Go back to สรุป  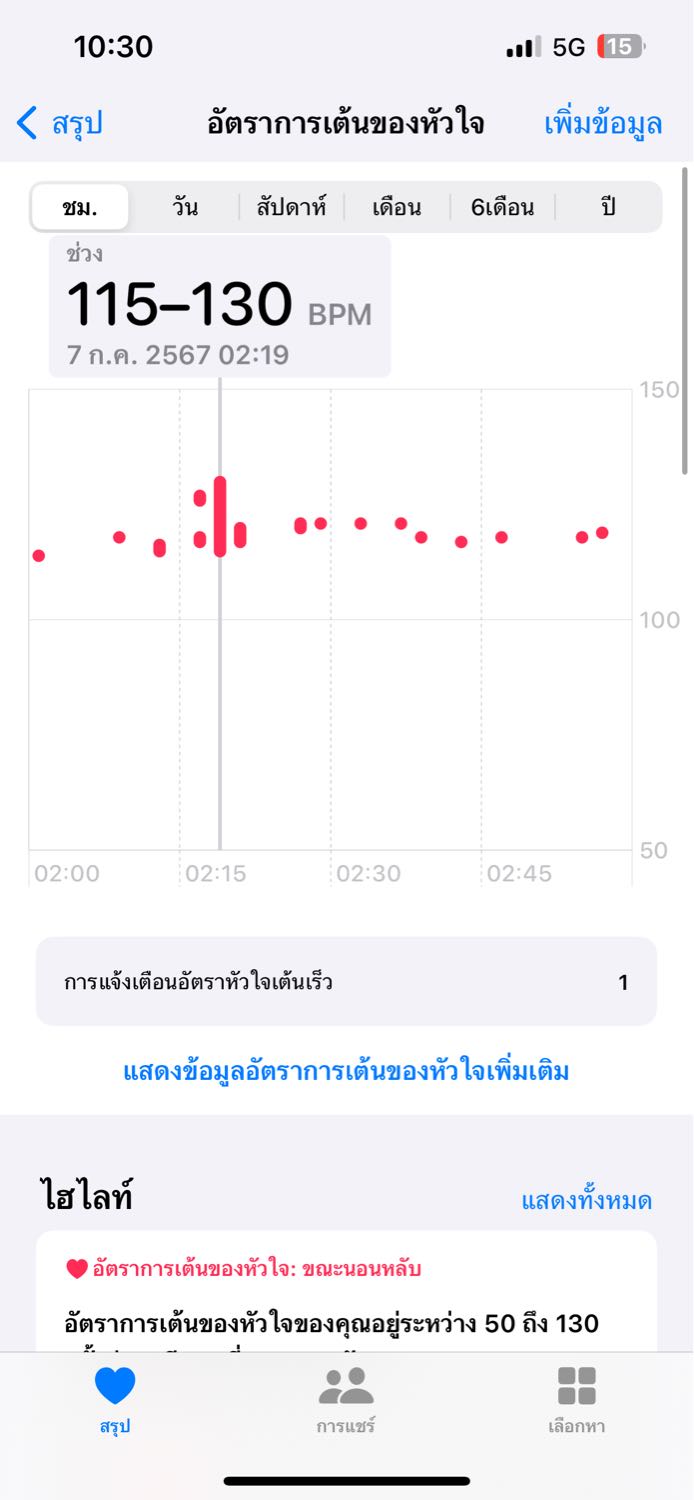click(x=60, y=124)
